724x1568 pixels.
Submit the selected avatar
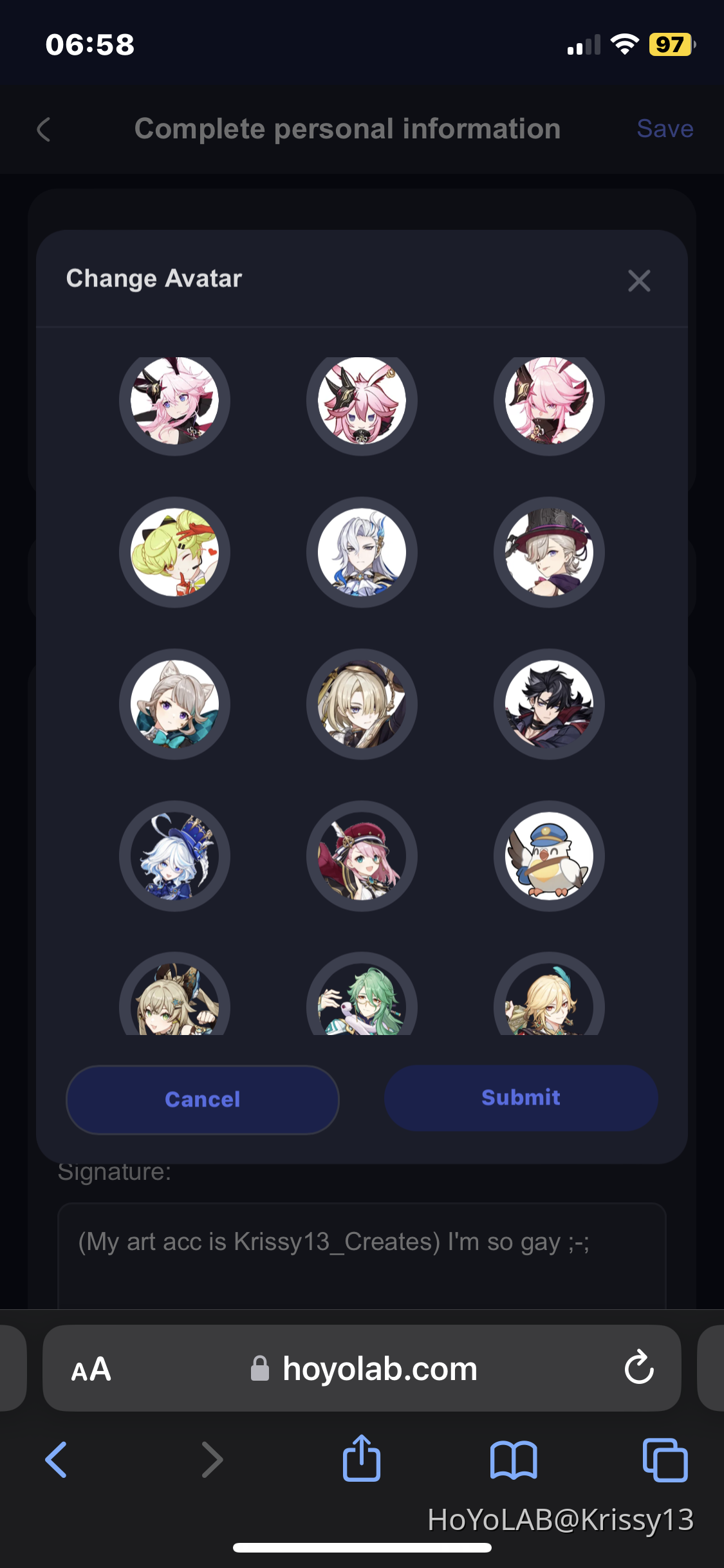coord(521,1098)
